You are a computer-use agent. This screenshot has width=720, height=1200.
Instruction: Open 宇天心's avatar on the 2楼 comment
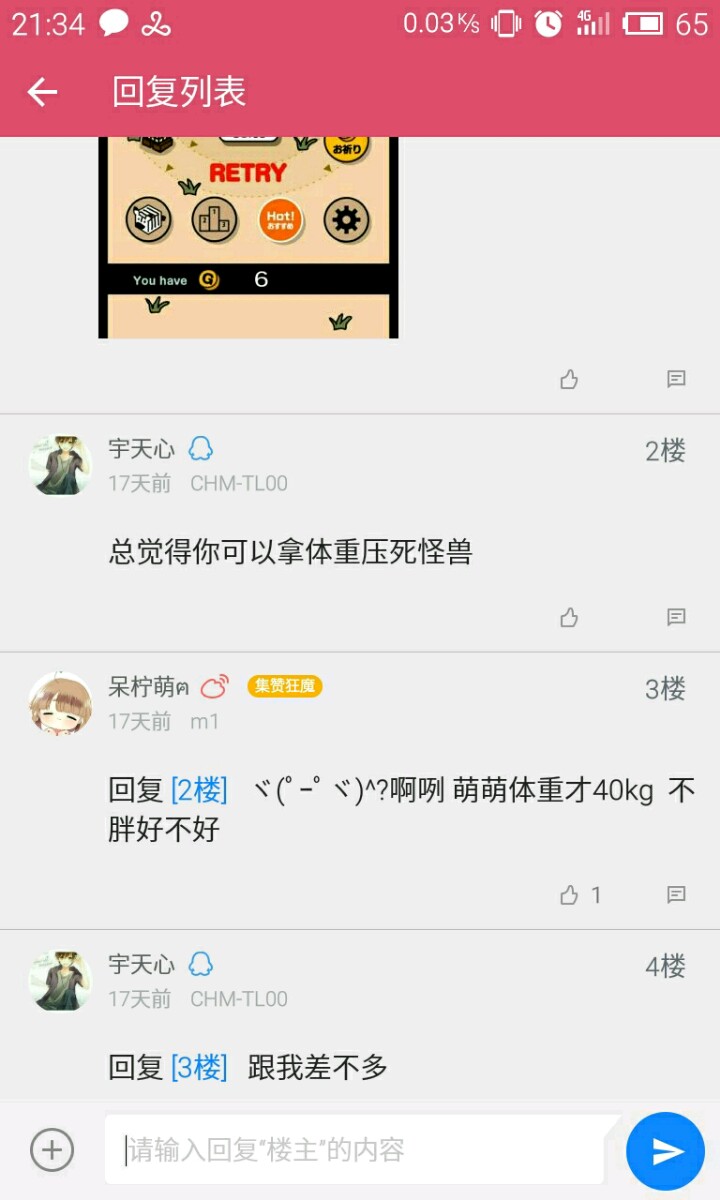coord(60,465)
